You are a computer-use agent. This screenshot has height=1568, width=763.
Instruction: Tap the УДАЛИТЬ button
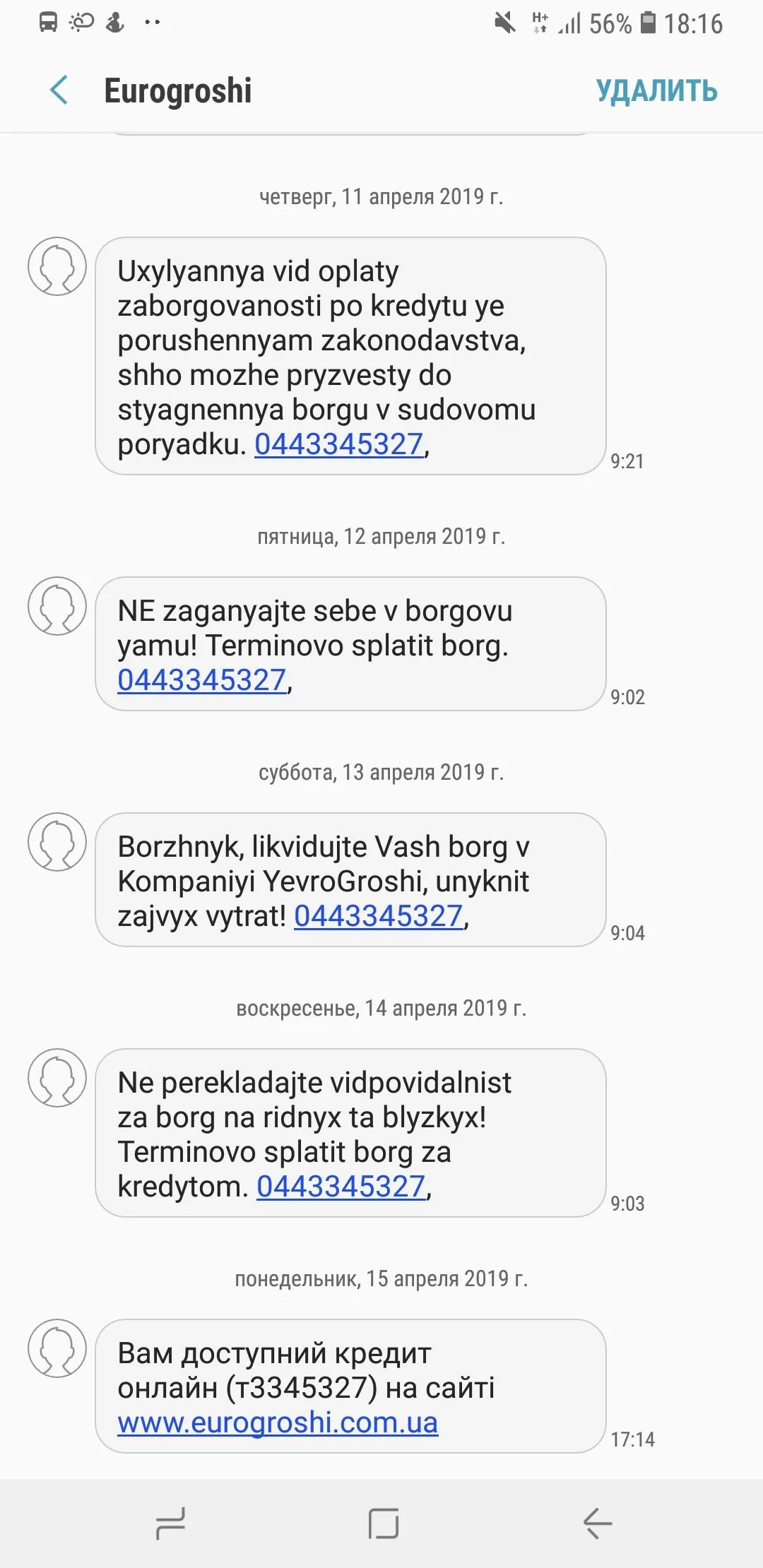click(x=656, y=91)
